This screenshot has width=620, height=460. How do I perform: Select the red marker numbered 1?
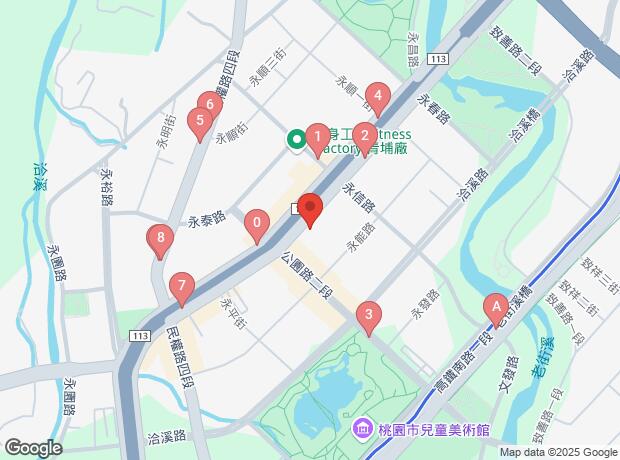[317, 137]
